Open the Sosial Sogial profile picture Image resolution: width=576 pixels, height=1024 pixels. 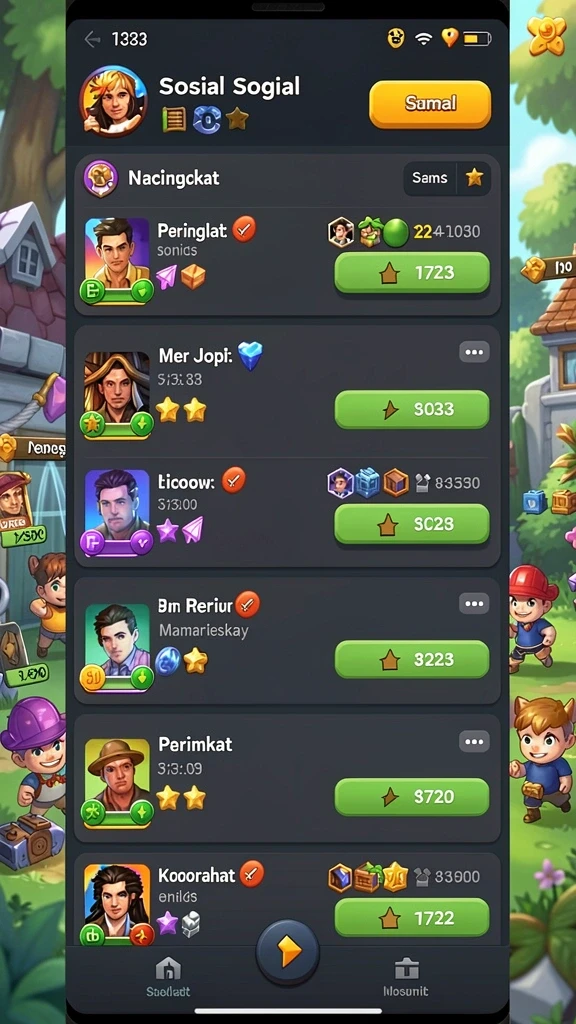(113, 101)
